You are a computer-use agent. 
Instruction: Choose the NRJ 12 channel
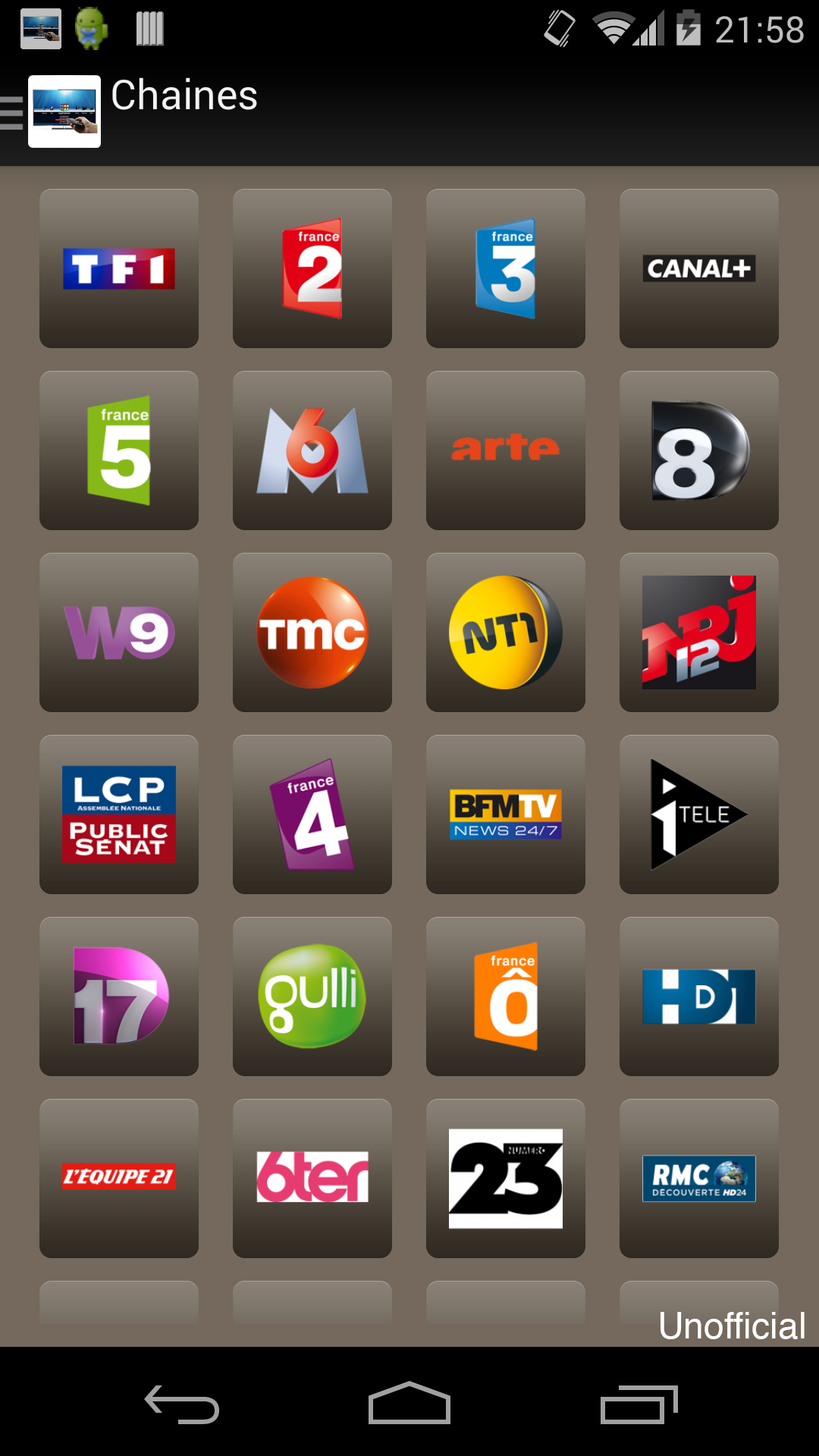(x=699, y=632)
